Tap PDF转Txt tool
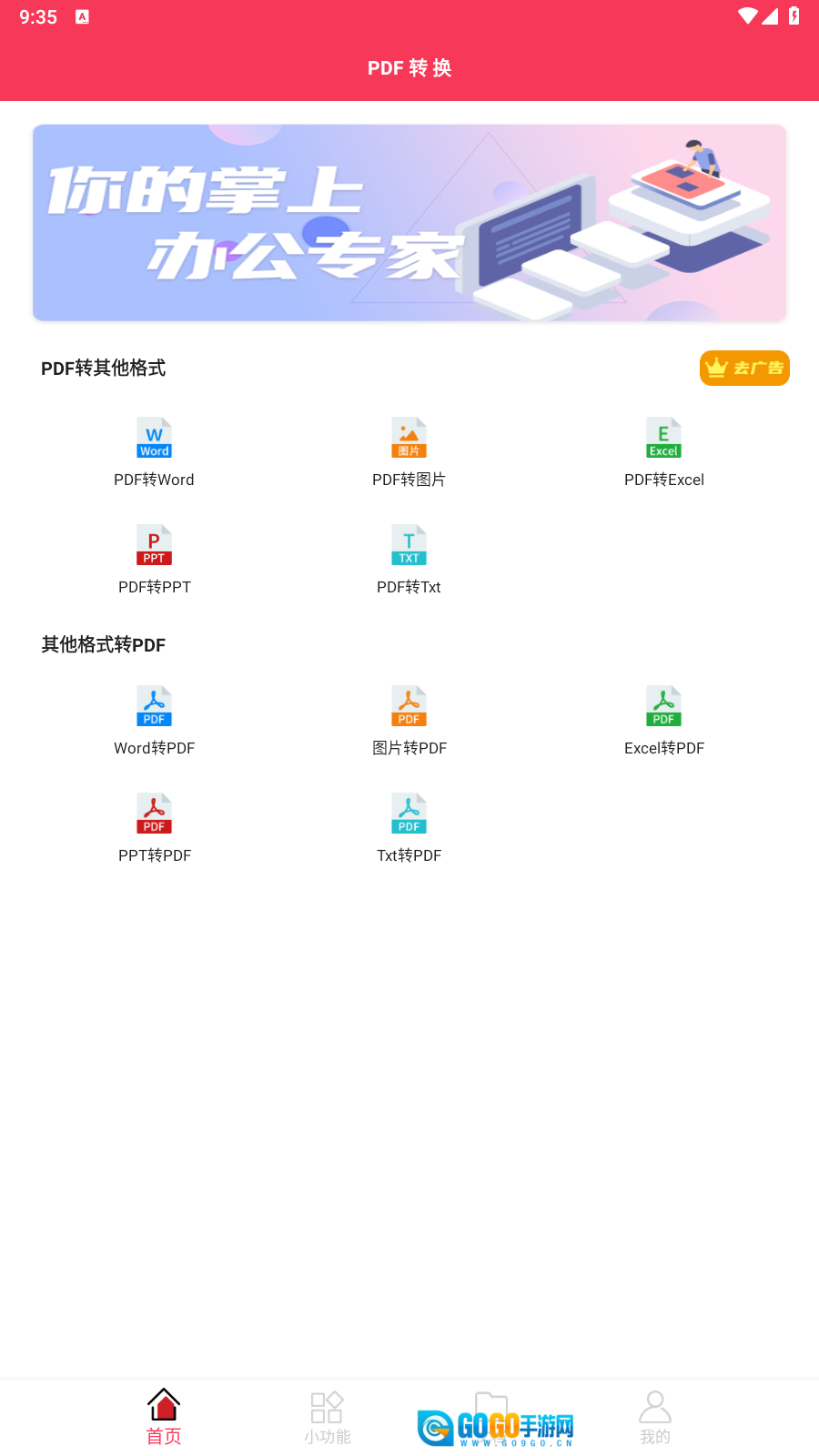Screen dimensions: 819x1456 tap(409, 560)
